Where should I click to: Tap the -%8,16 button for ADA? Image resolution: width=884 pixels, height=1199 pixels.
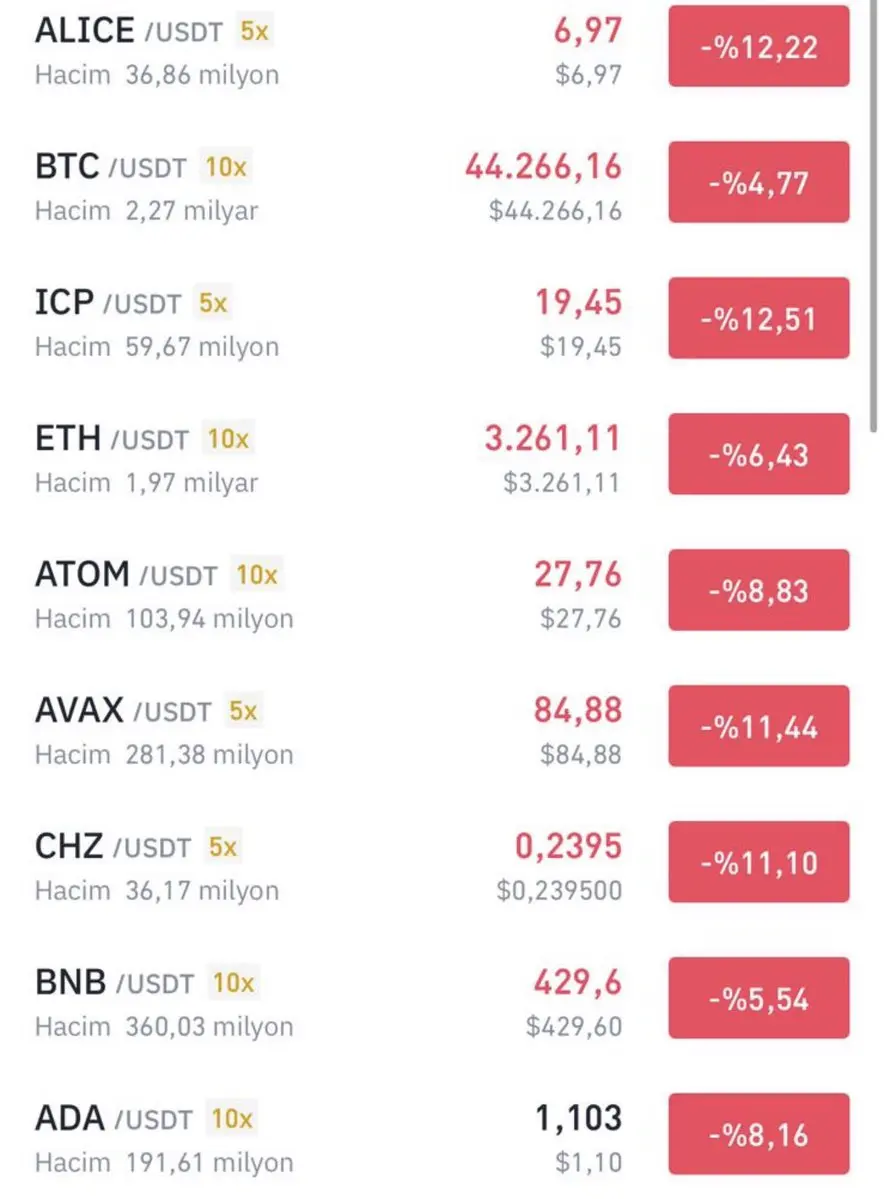click(x=758, y=1135)
